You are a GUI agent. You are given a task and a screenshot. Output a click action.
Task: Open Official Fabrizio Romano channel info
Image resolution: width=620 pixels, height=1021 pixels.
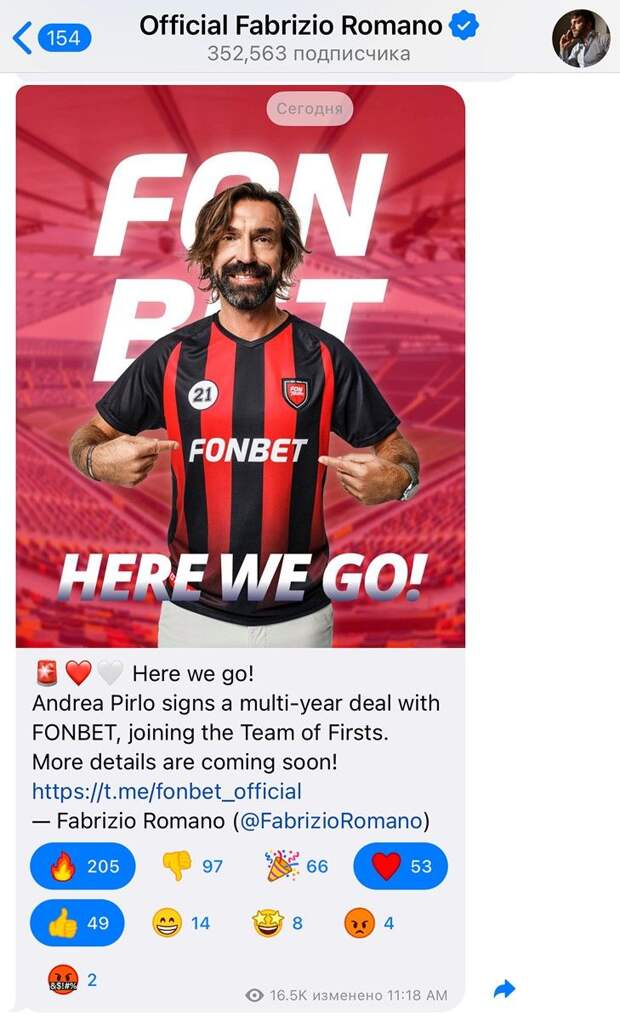(x=308, y=37)
